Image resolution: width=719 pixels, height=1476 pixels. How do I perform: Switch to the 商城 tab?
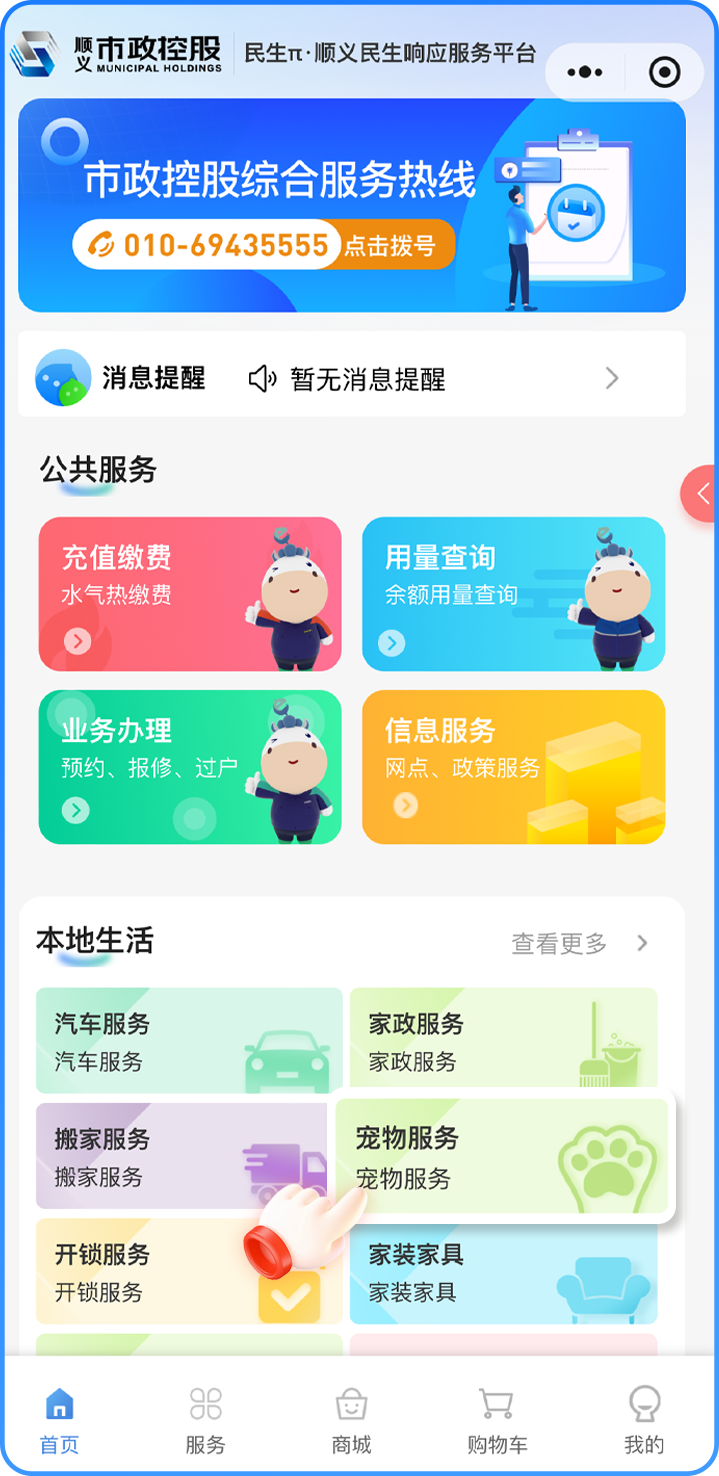[x=351, y=1419]
